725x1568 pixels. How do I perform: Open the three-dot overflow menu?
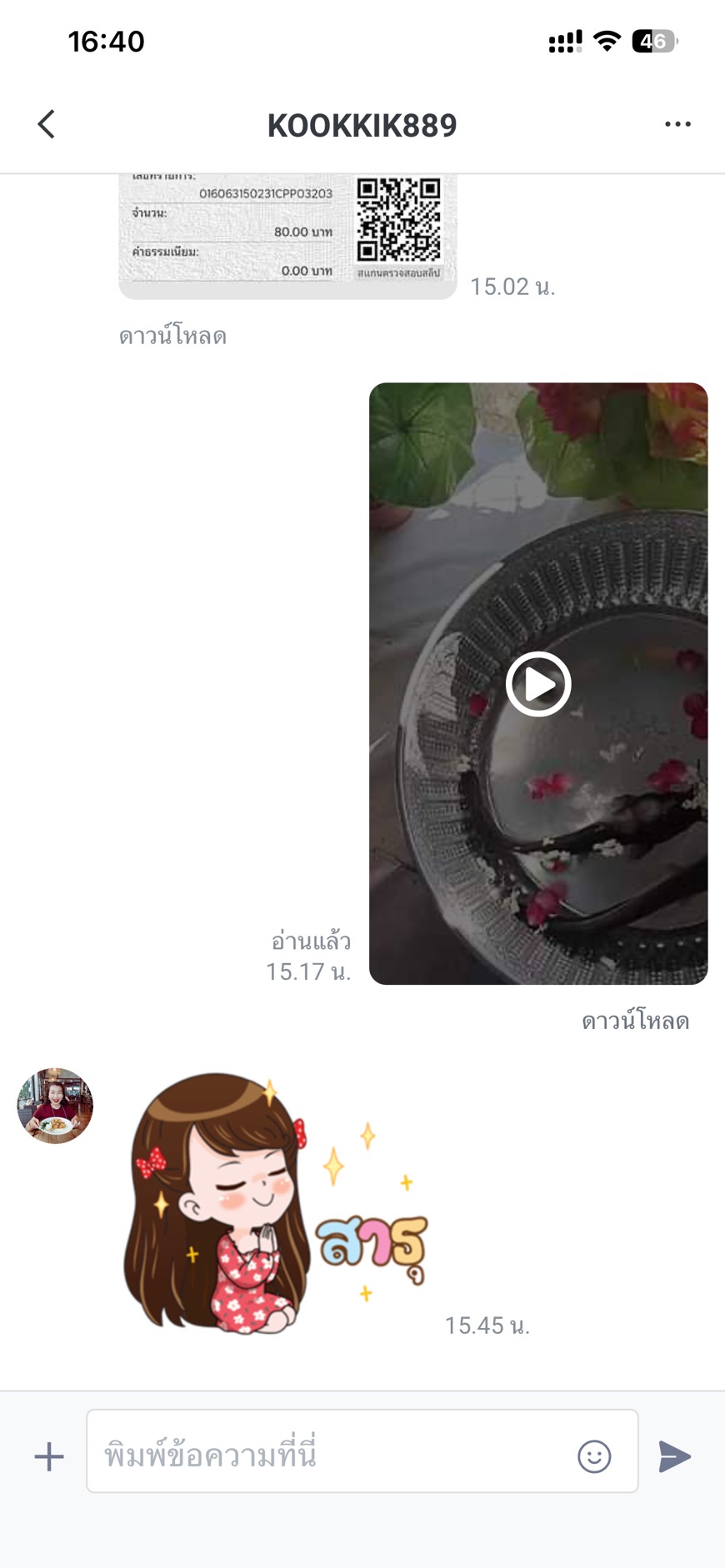(677, 124)
